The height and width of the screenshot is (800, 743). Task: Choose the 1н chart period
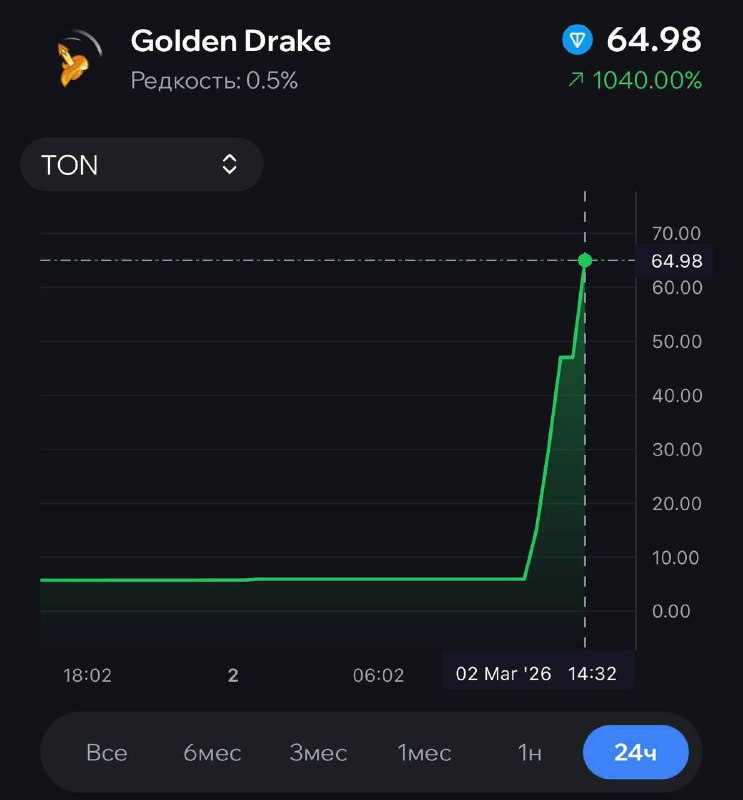pos(529,752)
